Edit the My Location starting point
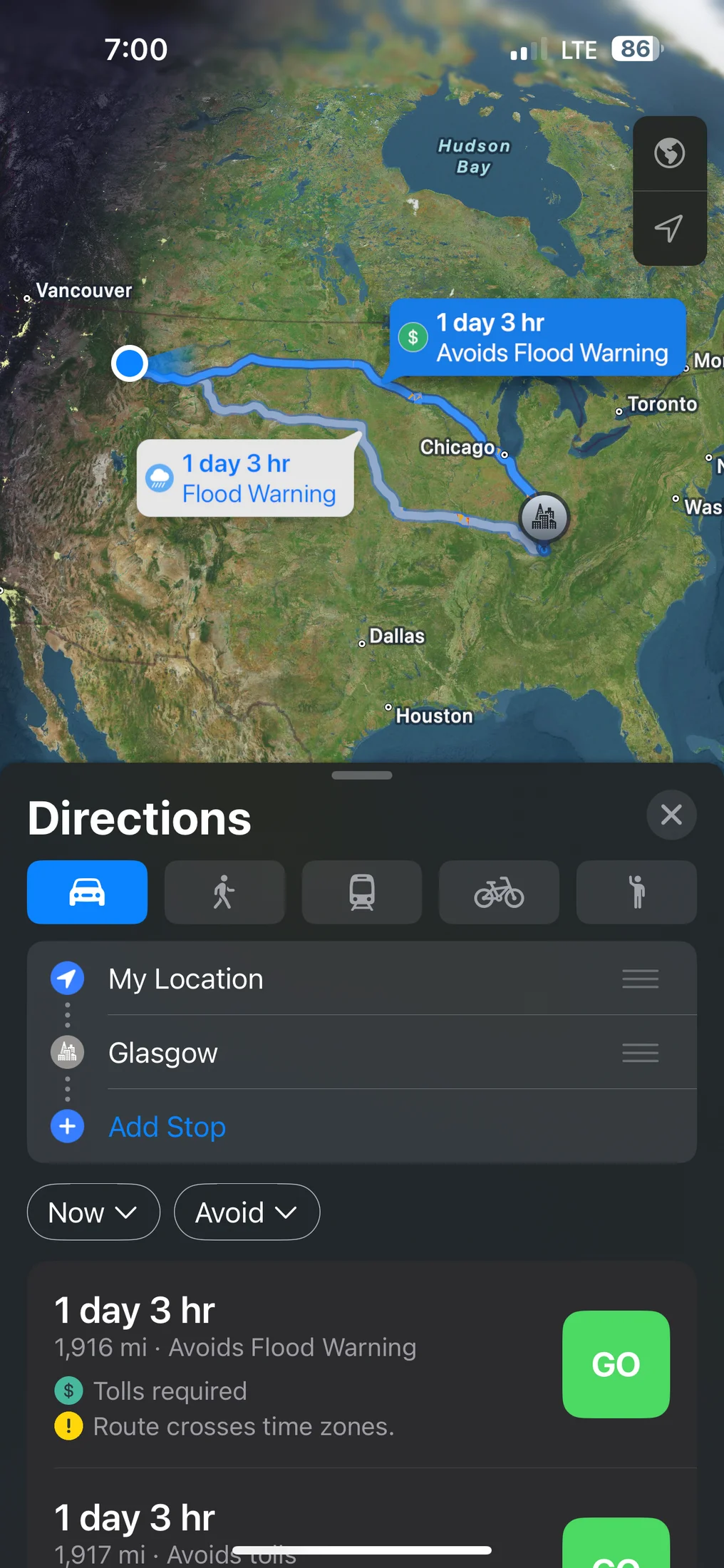 point(185,979)
